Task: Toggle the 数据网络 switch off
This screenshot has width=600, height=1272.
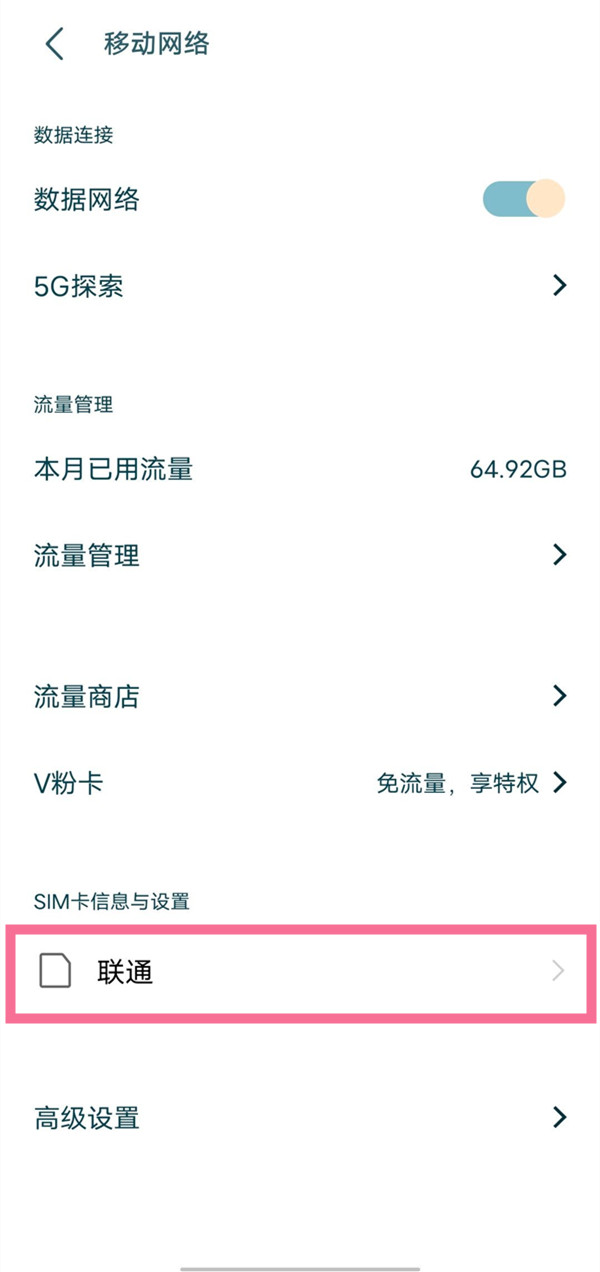Action: (524, 199)
